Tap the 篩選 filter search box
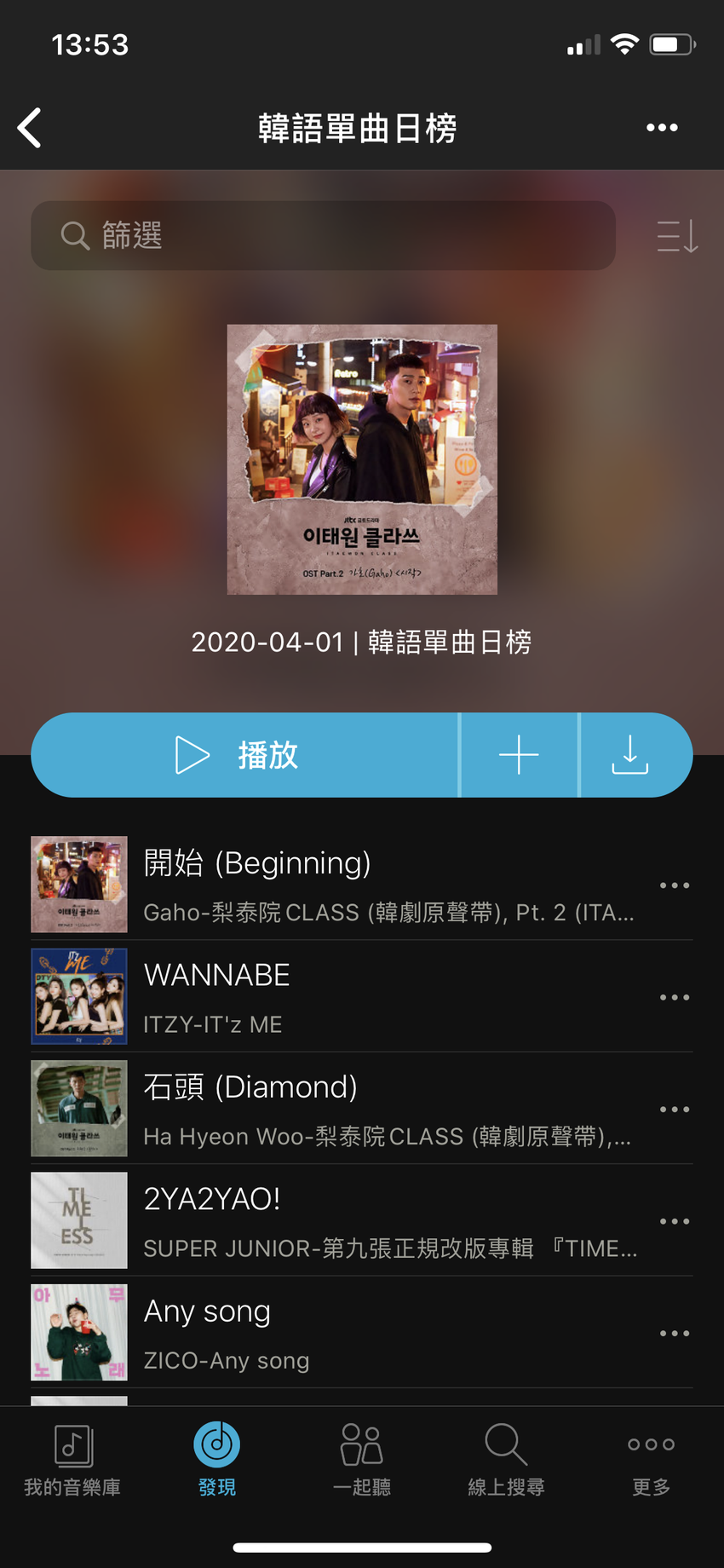724x1568 pixels. [323, 235]
